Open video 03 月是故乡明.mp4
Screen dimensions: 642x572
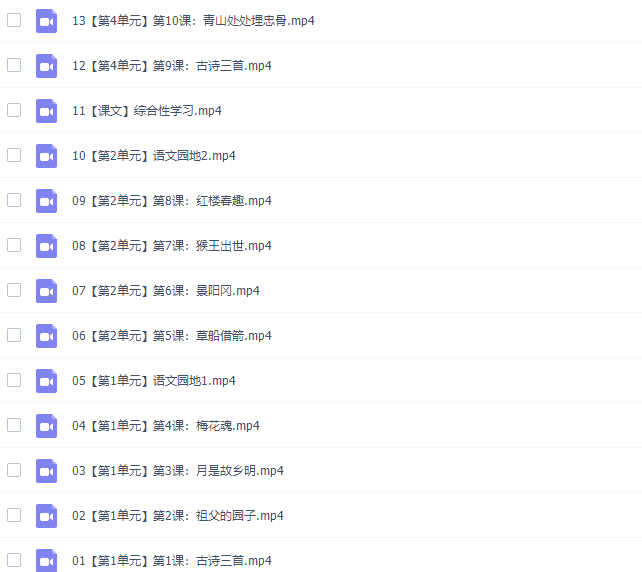coord(177,471)
